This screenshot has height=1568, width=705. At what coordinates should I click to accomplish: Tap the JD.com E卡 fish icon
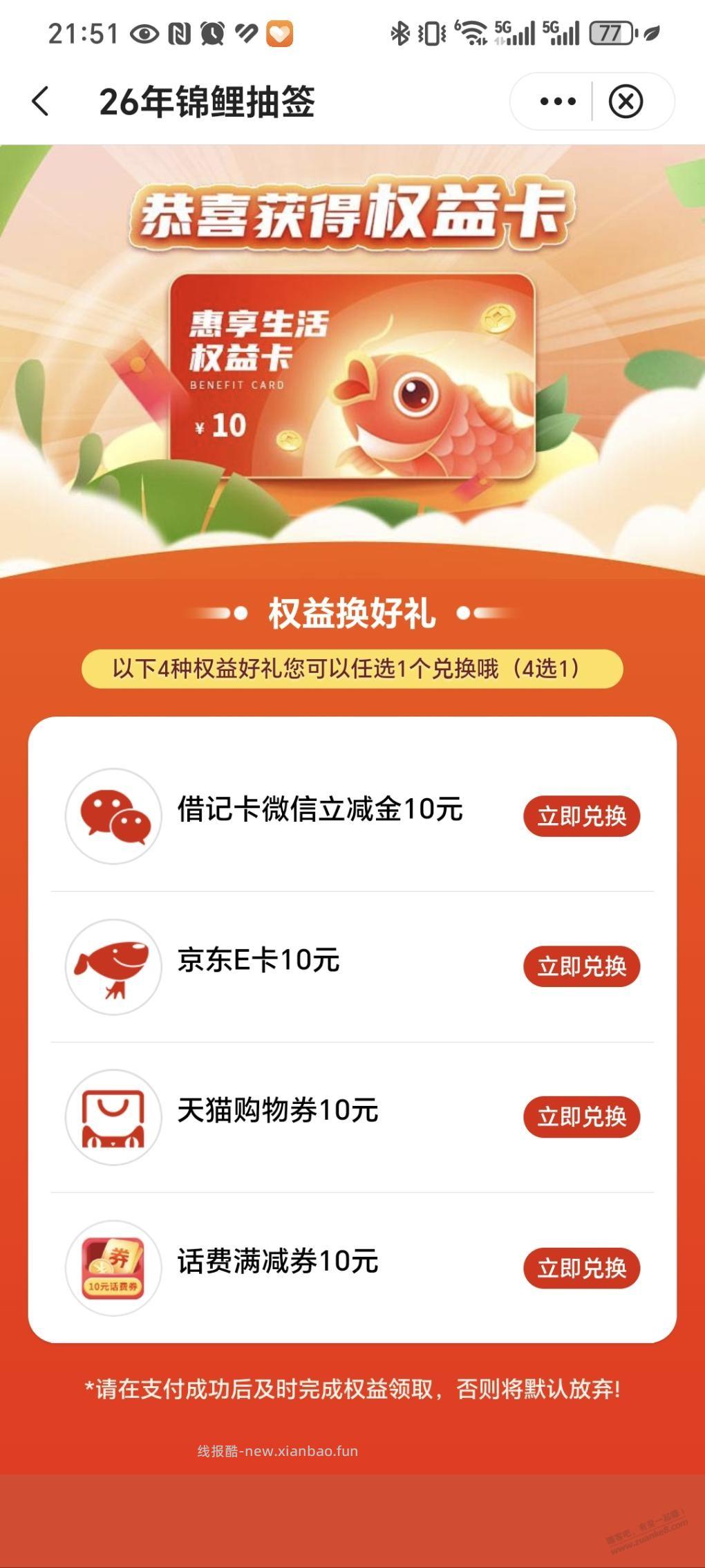(115, 968)
